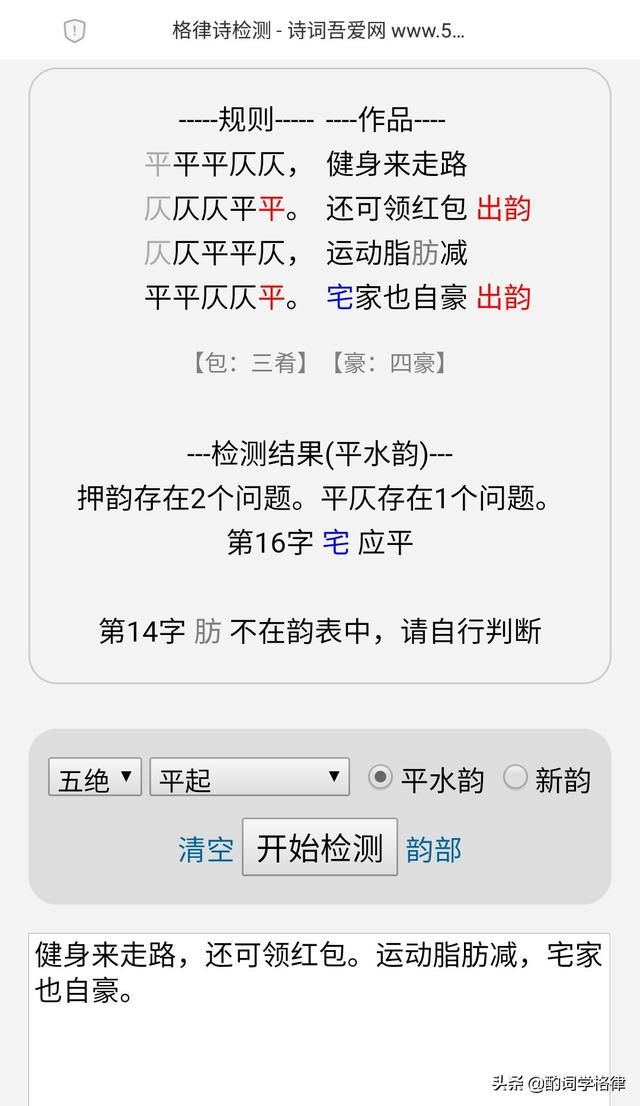Tap the site security shield icon
Viewport: 640px width, 1106px height.
click(74, 30)
